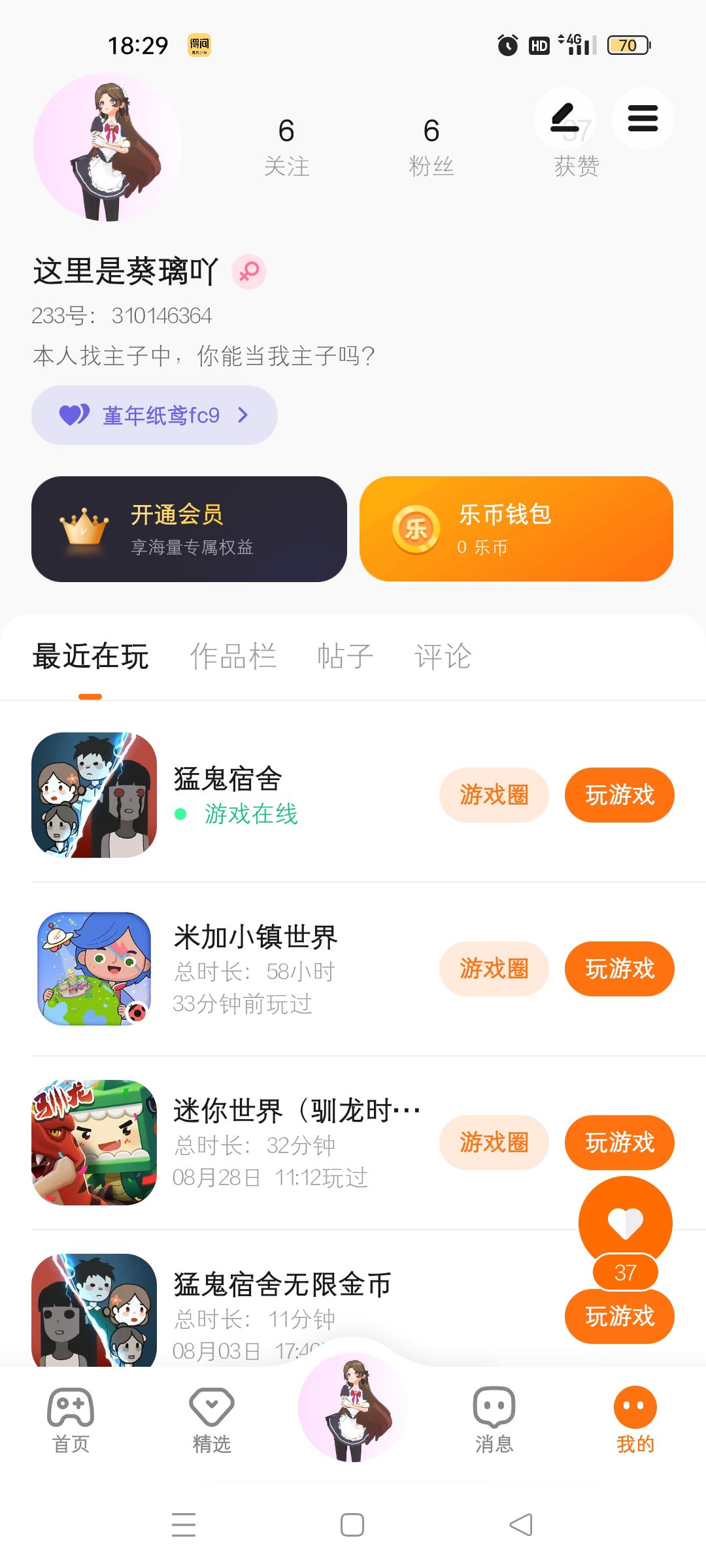
Task: Open the 开通会员 membership card
Action: click(189, 529)
